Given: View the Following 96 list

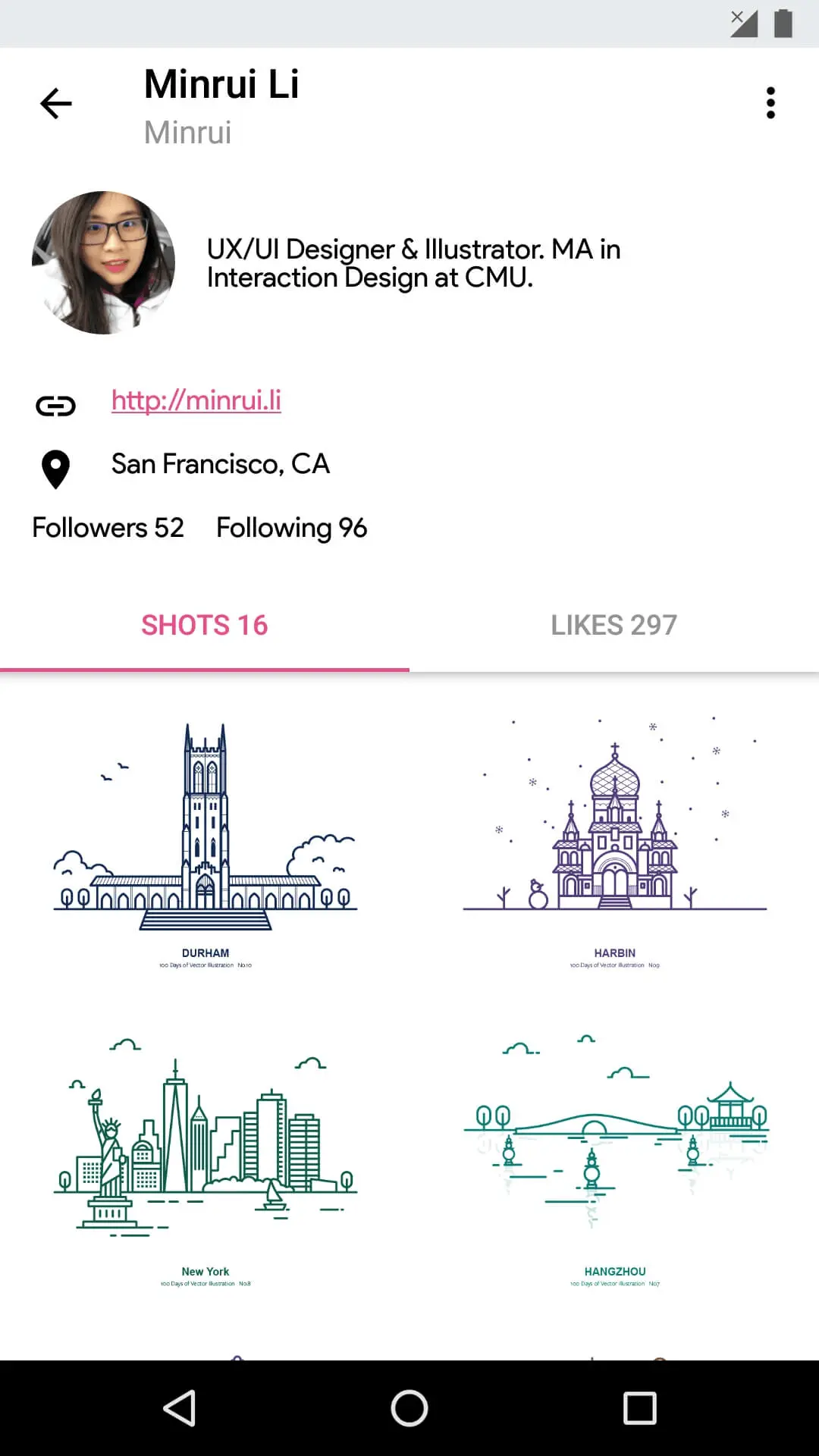Looking at the screenshot, I should 291,528.
